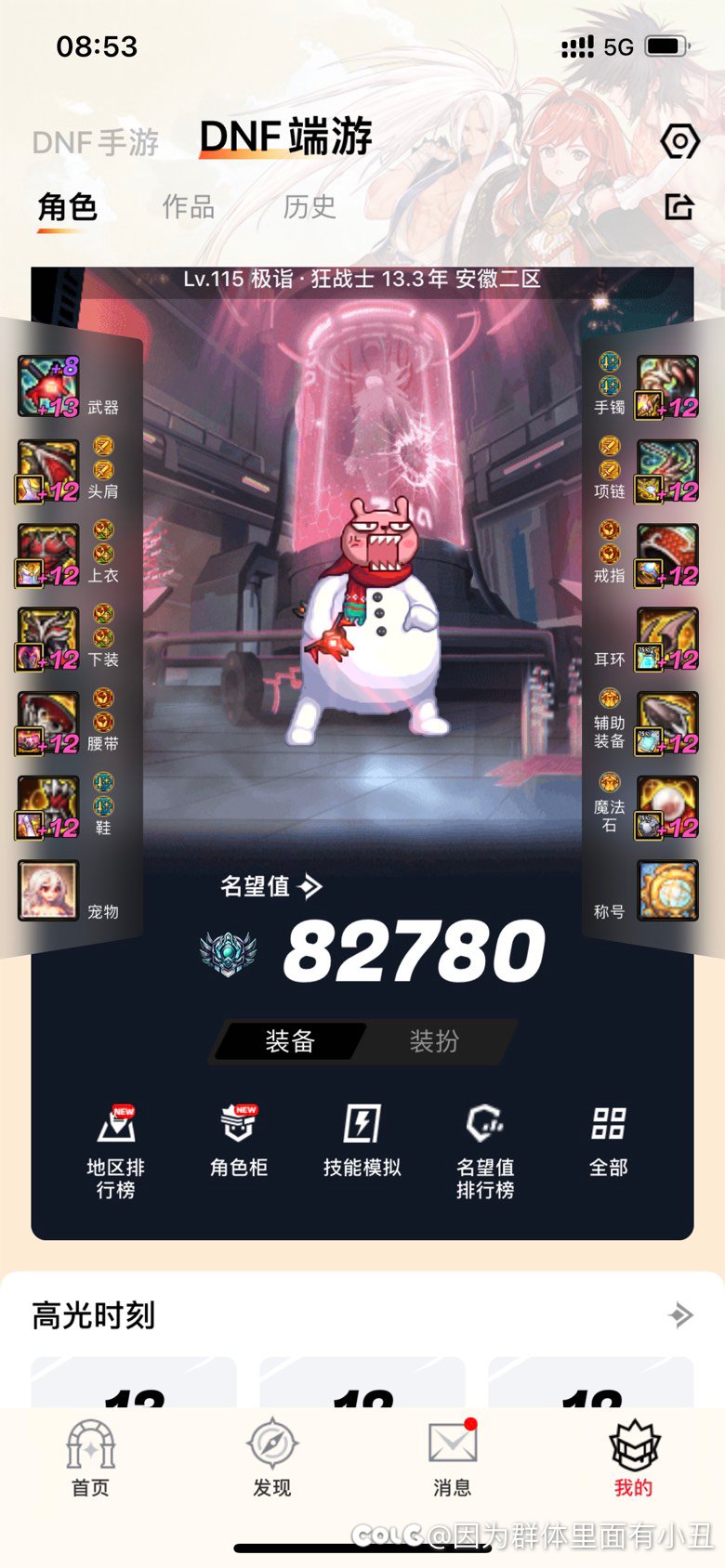Select the 装扮 segment
The image size is (725, 1568).
[434, 1041]
